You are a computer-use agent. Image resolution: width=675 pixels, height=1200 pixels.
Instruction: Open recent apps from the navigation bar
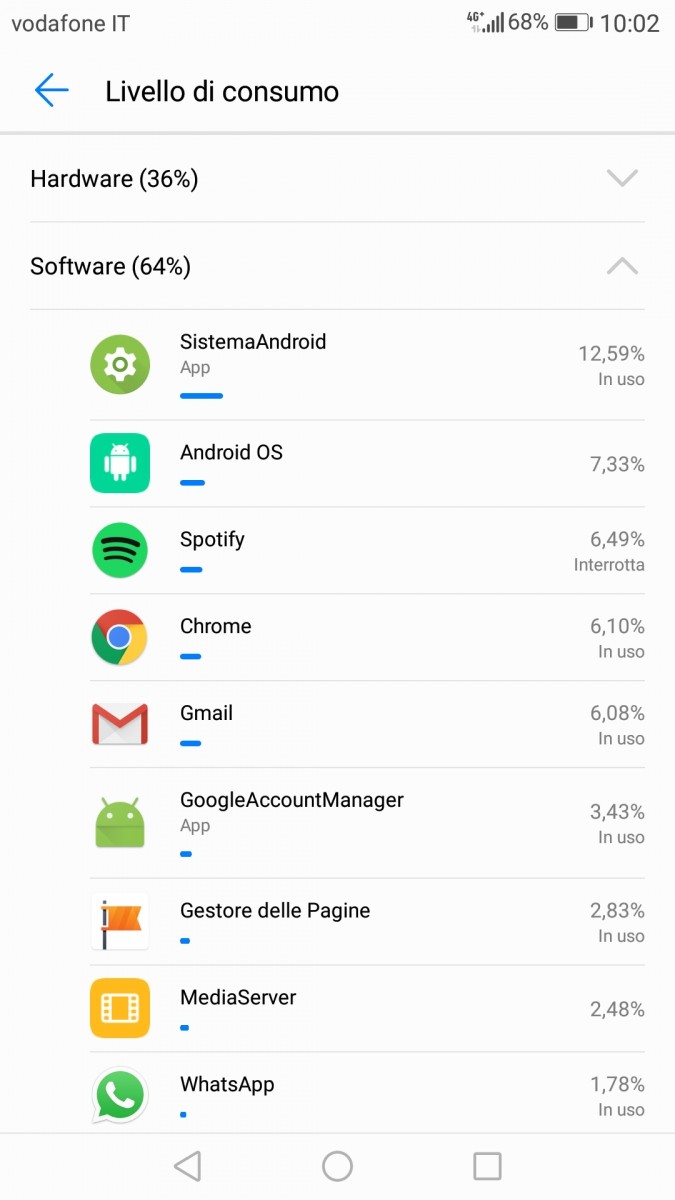pyautogui.click(x=487, y=1166)
